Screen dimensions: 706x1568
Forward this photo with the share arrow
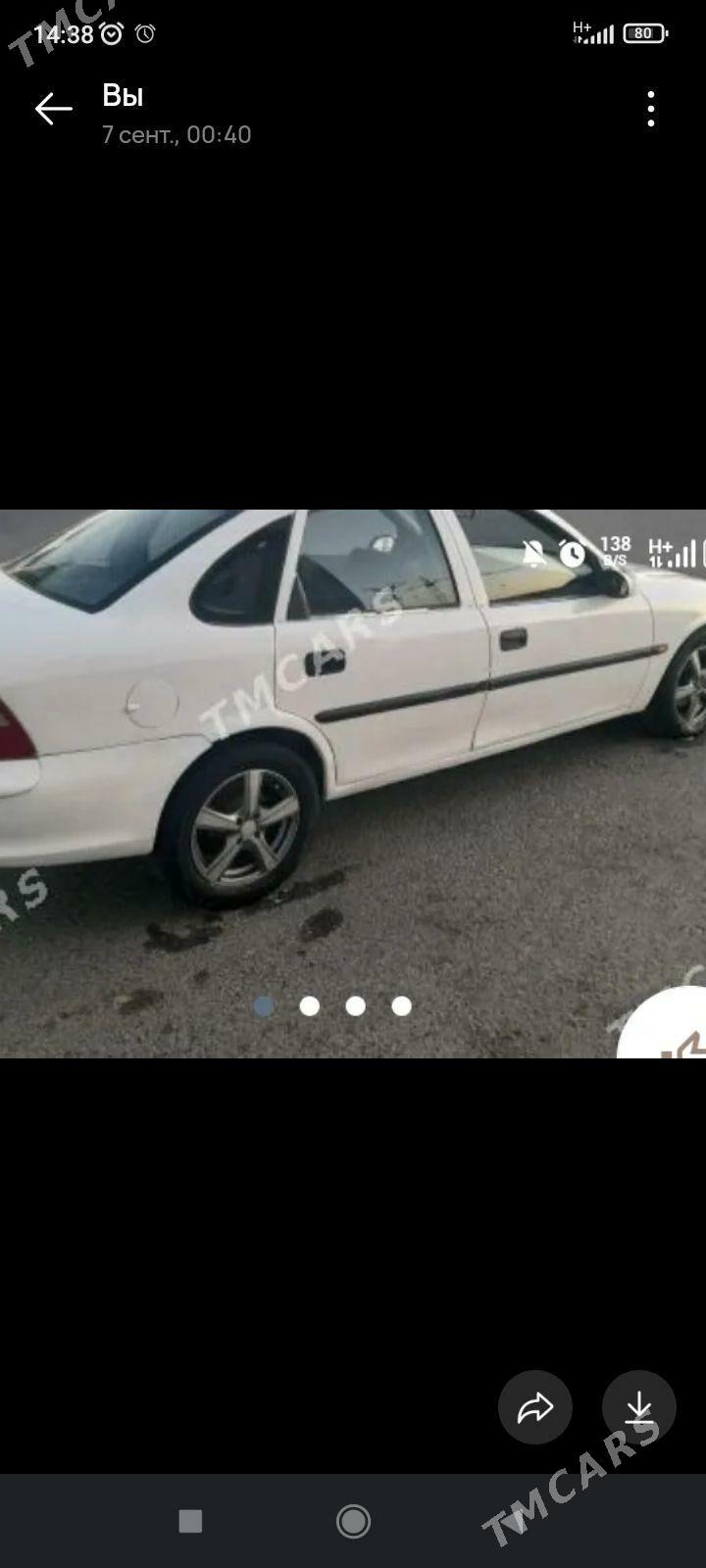(x=535, y=1408)
